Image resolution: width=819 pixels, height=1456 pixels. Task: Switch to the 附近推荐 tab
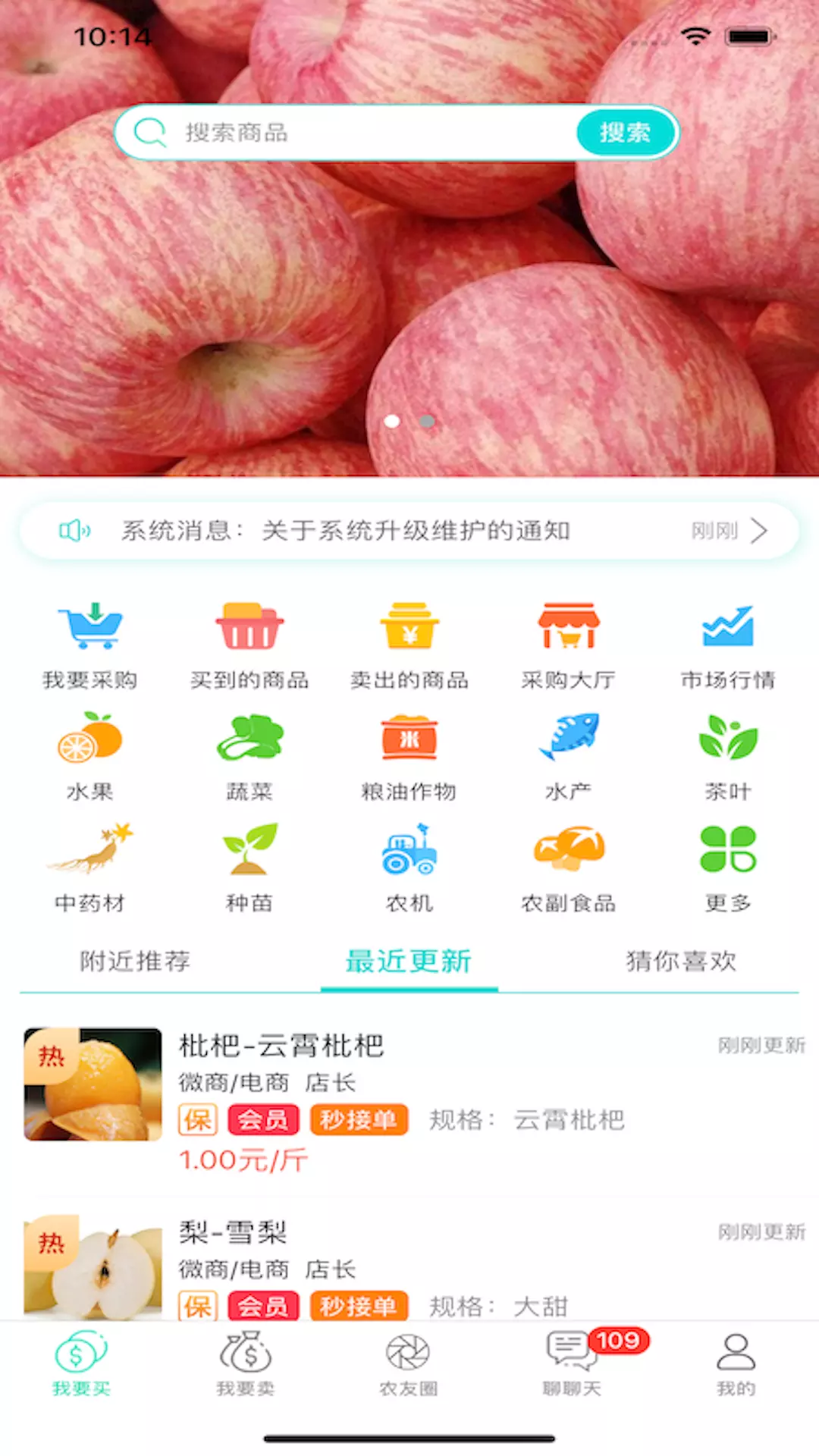(x=136, y=961)
